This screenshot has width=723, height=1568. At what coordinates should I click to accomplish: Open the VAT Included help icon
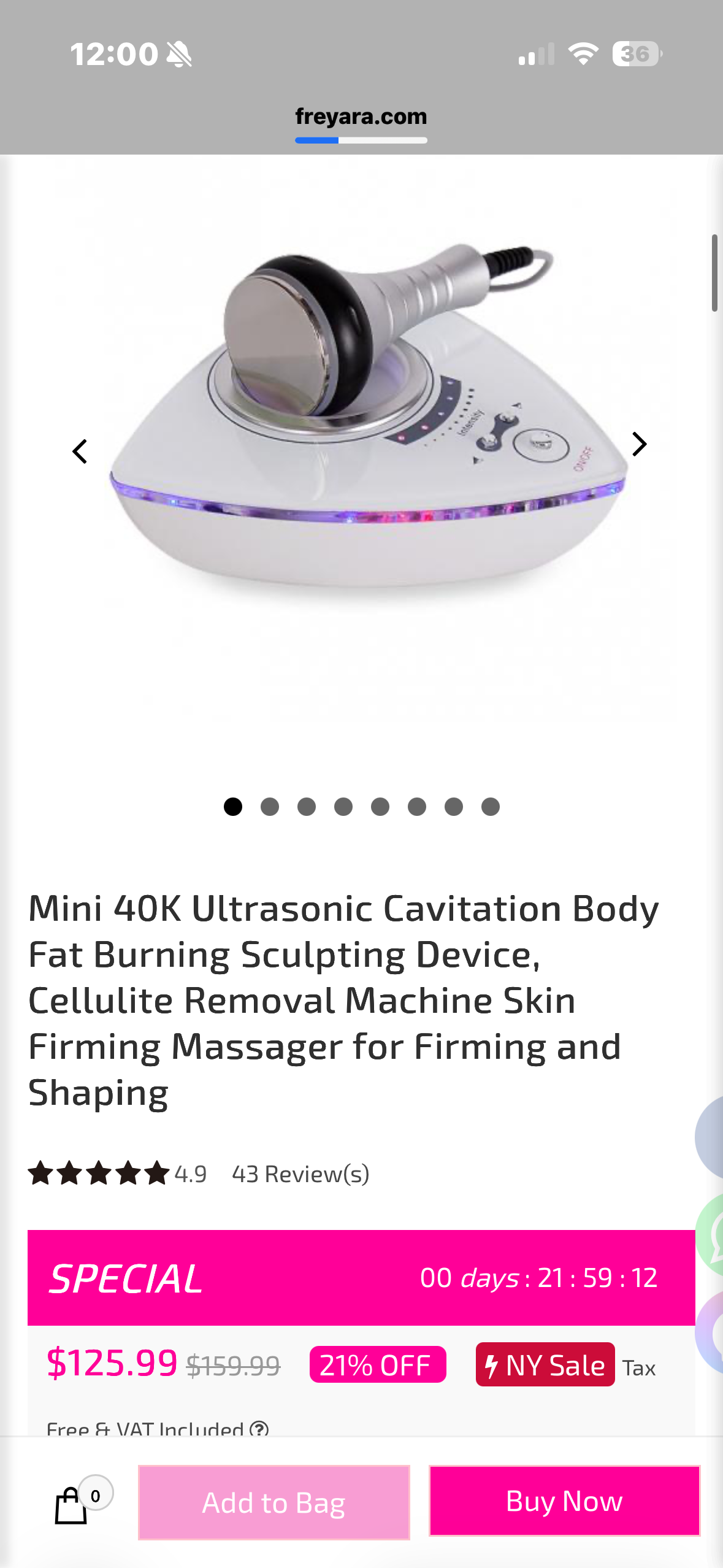click(x=259, y=1429)
